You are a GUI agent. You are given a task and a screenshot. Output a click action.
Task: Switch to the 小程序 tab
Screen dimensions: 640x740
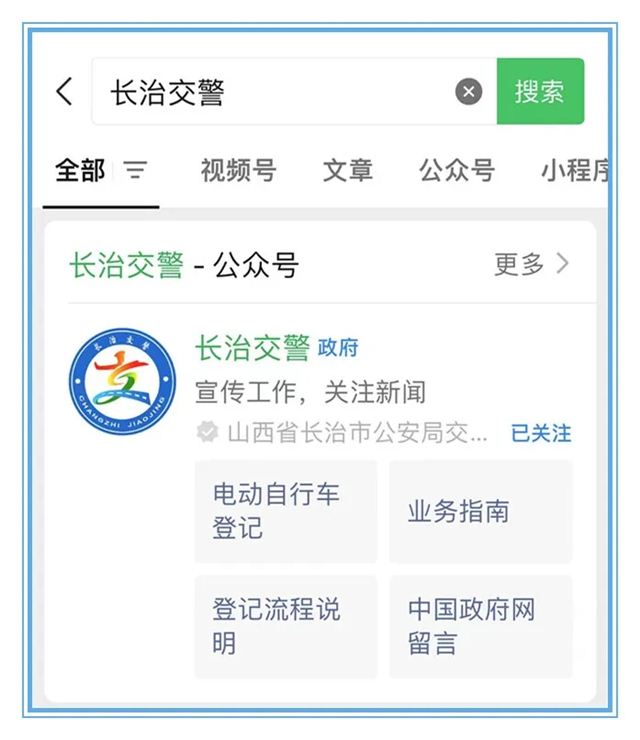click(x=575, y=171)
